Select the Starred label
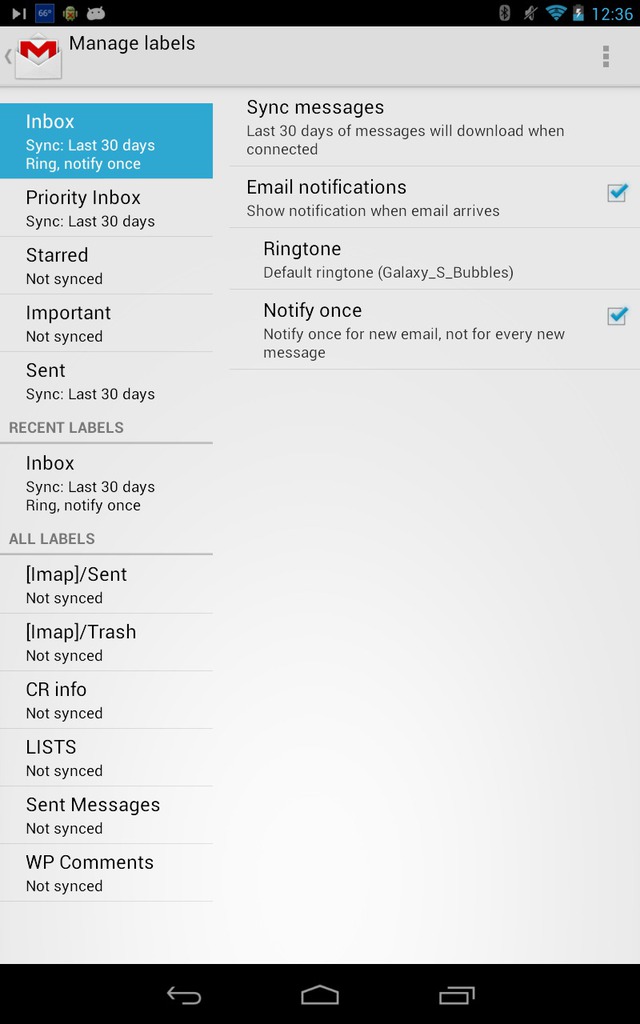 coord(106,266)
